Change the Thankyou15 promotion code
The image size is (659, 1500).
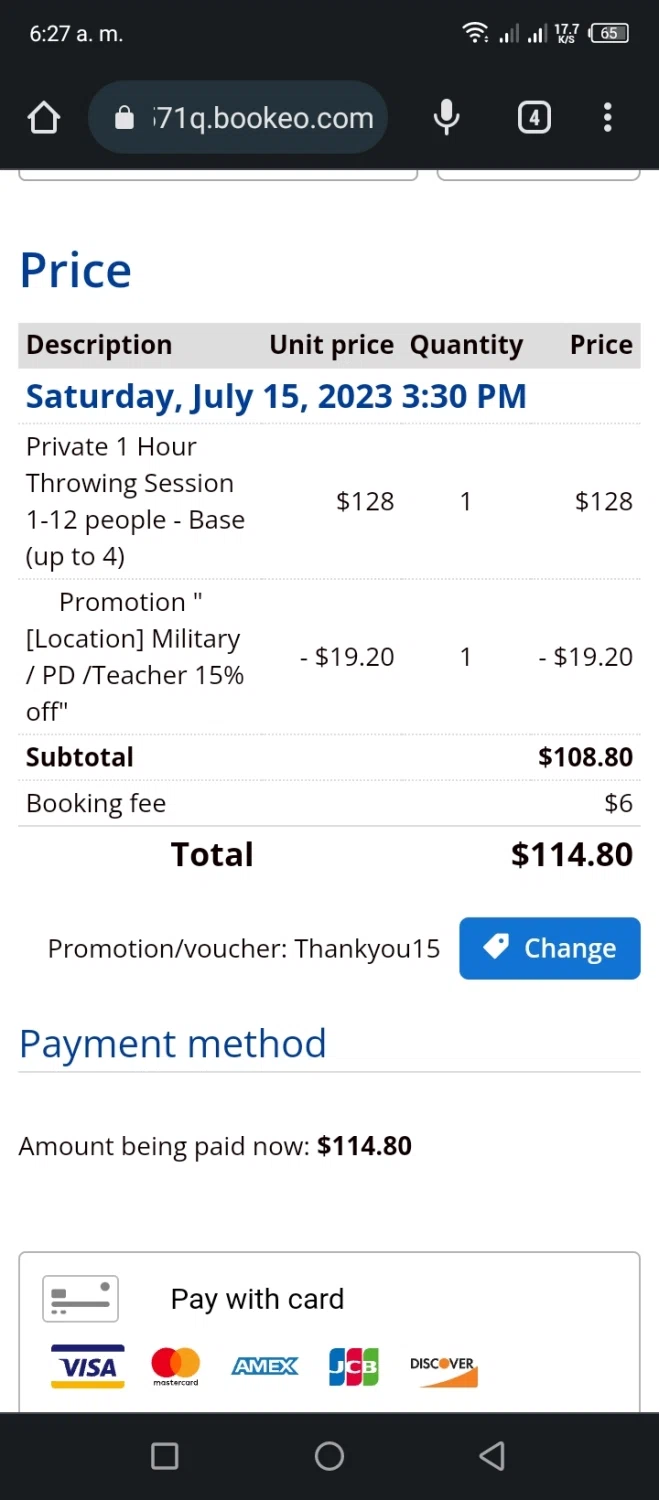coord(549,948)
